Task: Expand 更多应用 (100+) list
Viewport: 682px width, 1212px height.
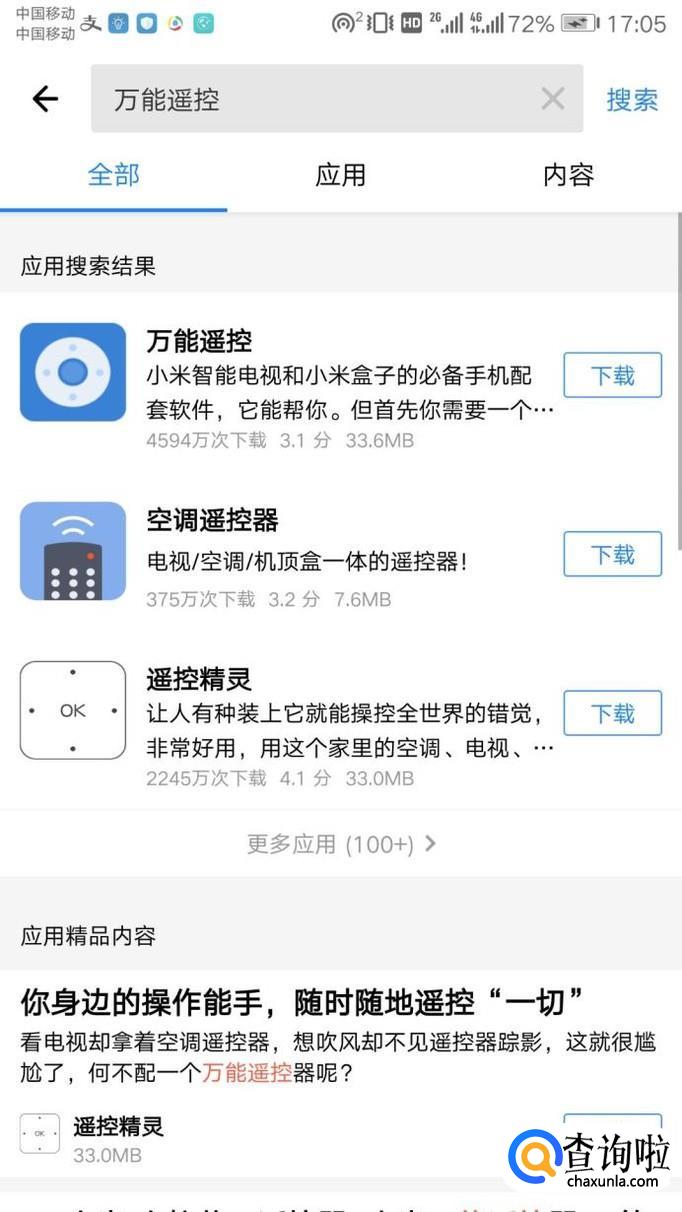Action: pos(341,844)
